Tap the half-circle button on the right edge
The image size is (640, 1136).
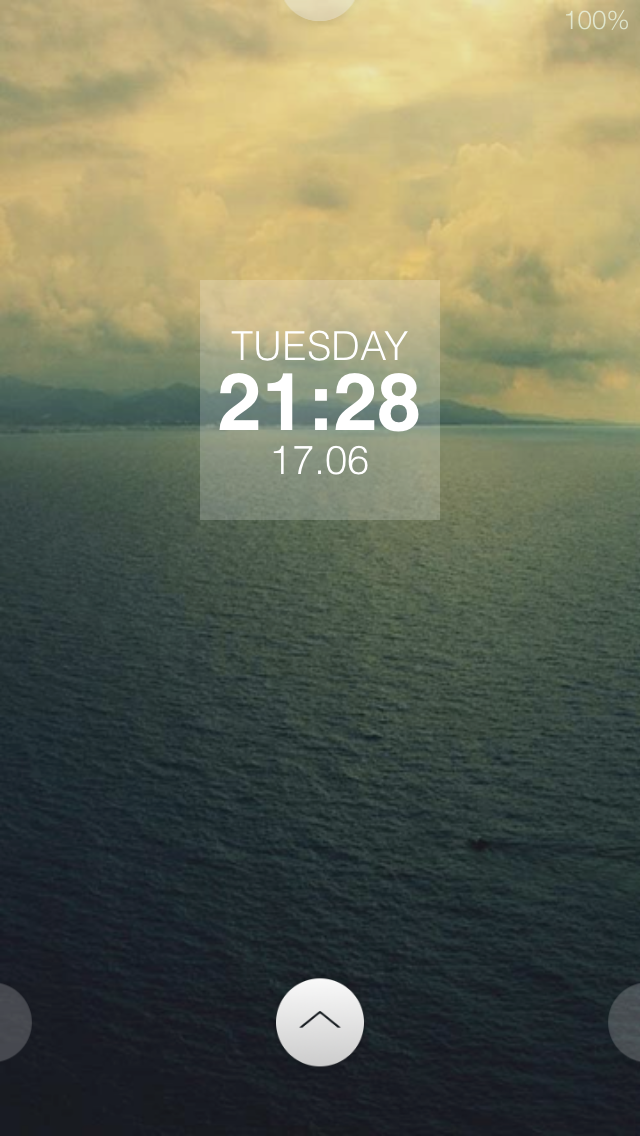pos(625,1022)
